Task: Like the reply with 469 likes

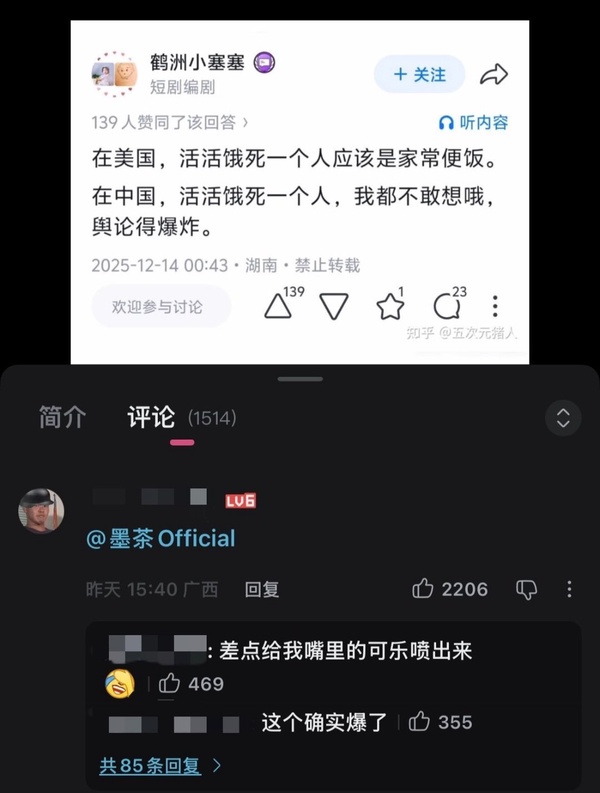Action: click(170, 684)
